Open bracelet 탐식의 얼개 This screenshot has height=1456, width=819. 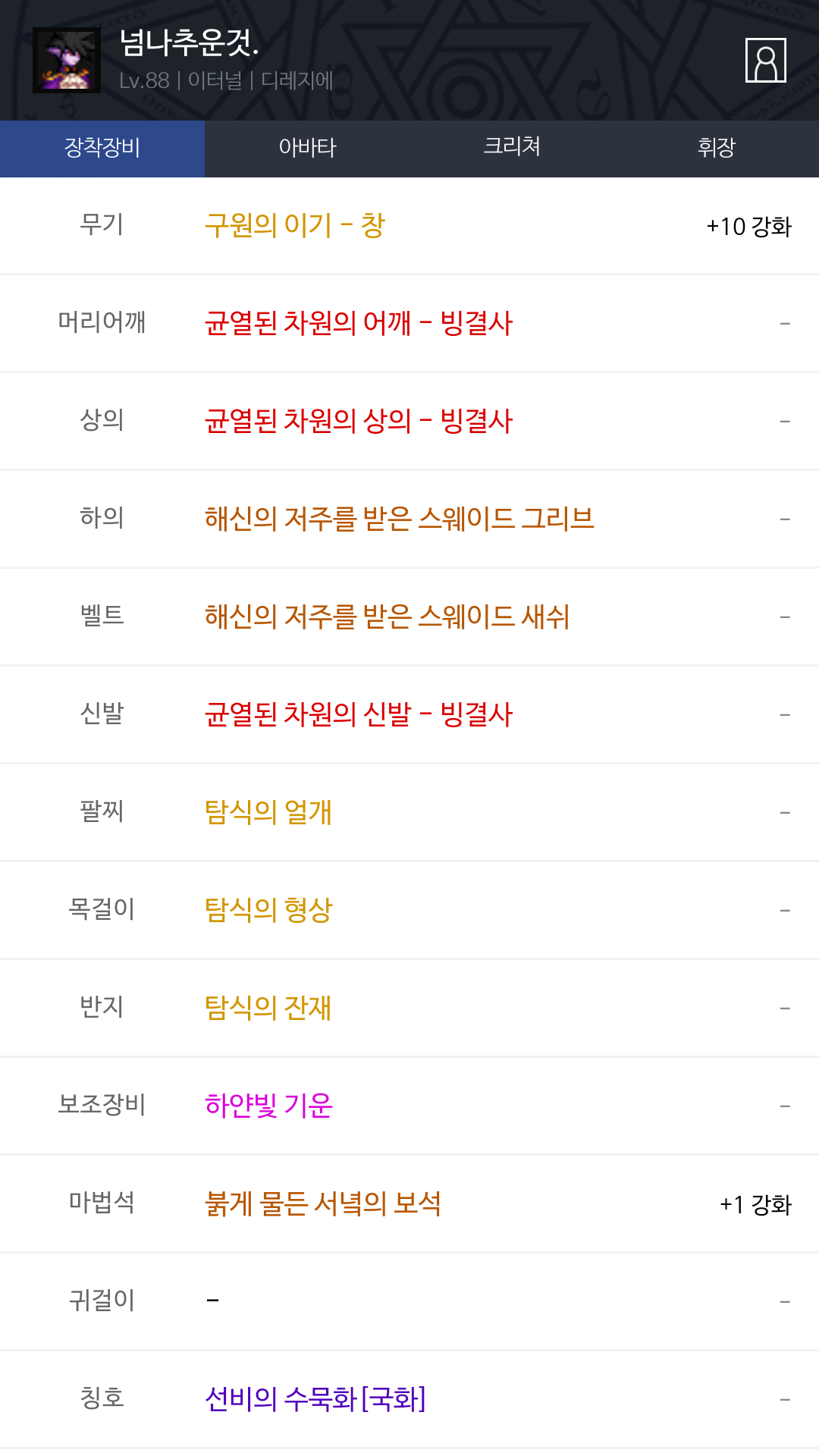tap(268, 812)
